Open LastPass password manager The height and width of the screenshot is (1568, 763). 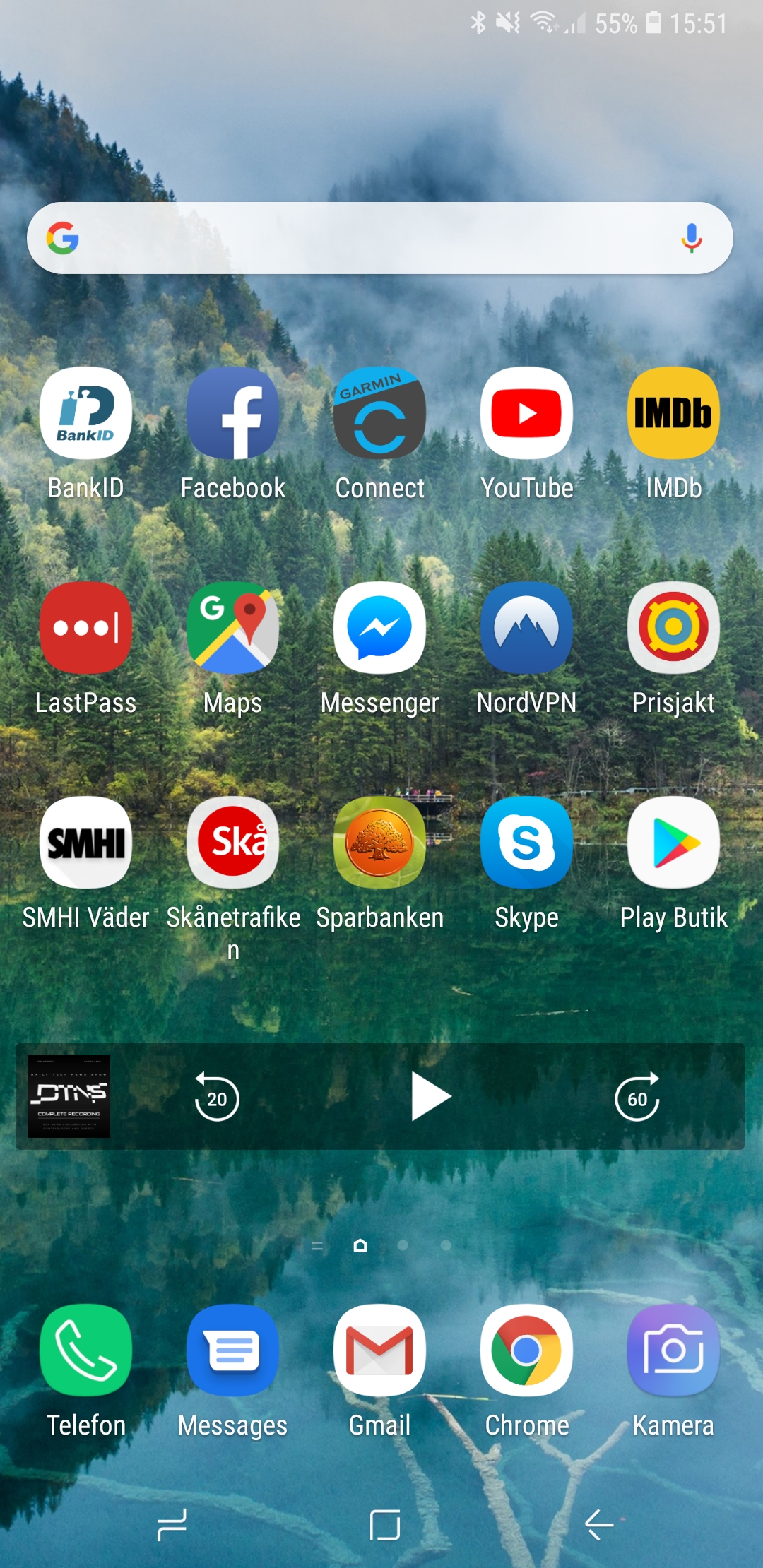point(85,629)
